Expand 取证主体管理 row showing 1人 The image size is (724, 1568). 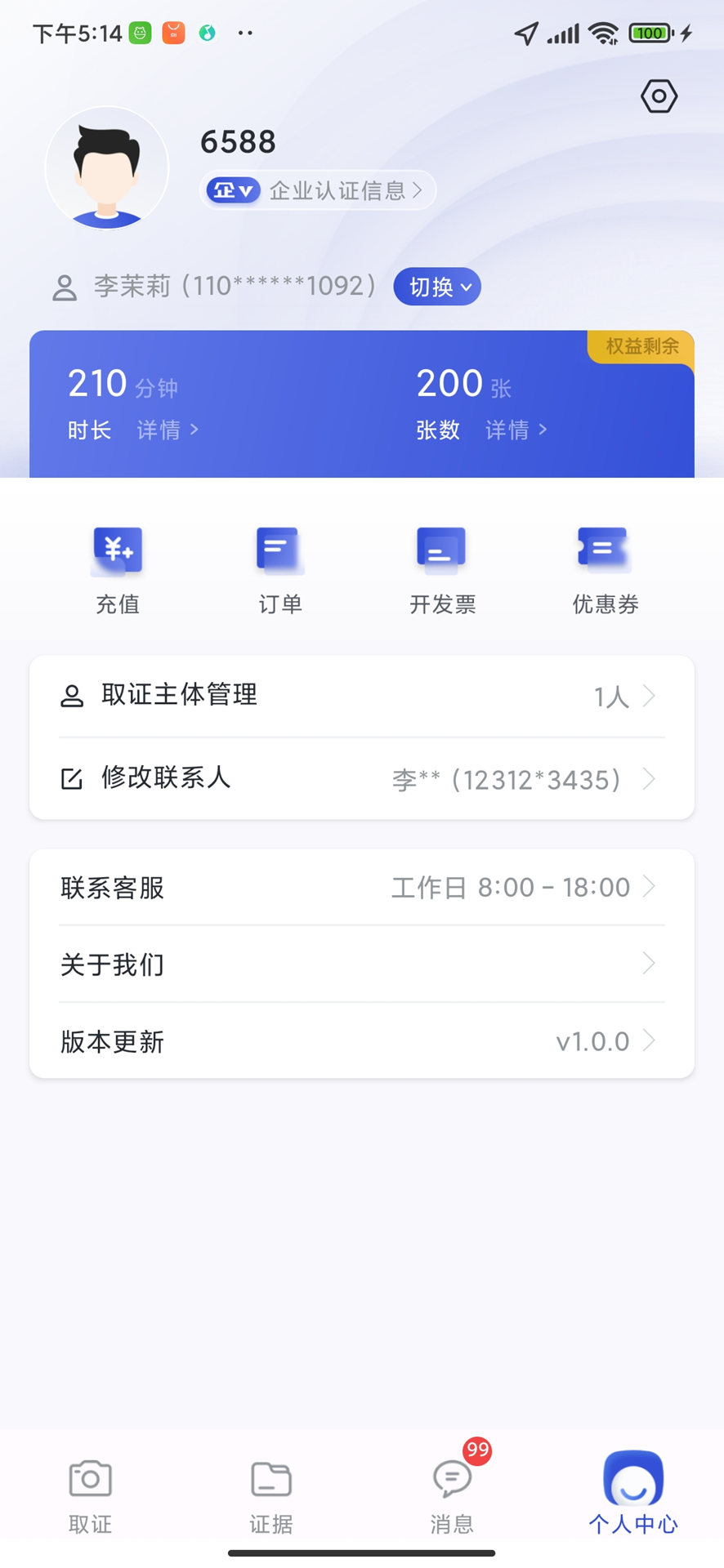point(360,696)
